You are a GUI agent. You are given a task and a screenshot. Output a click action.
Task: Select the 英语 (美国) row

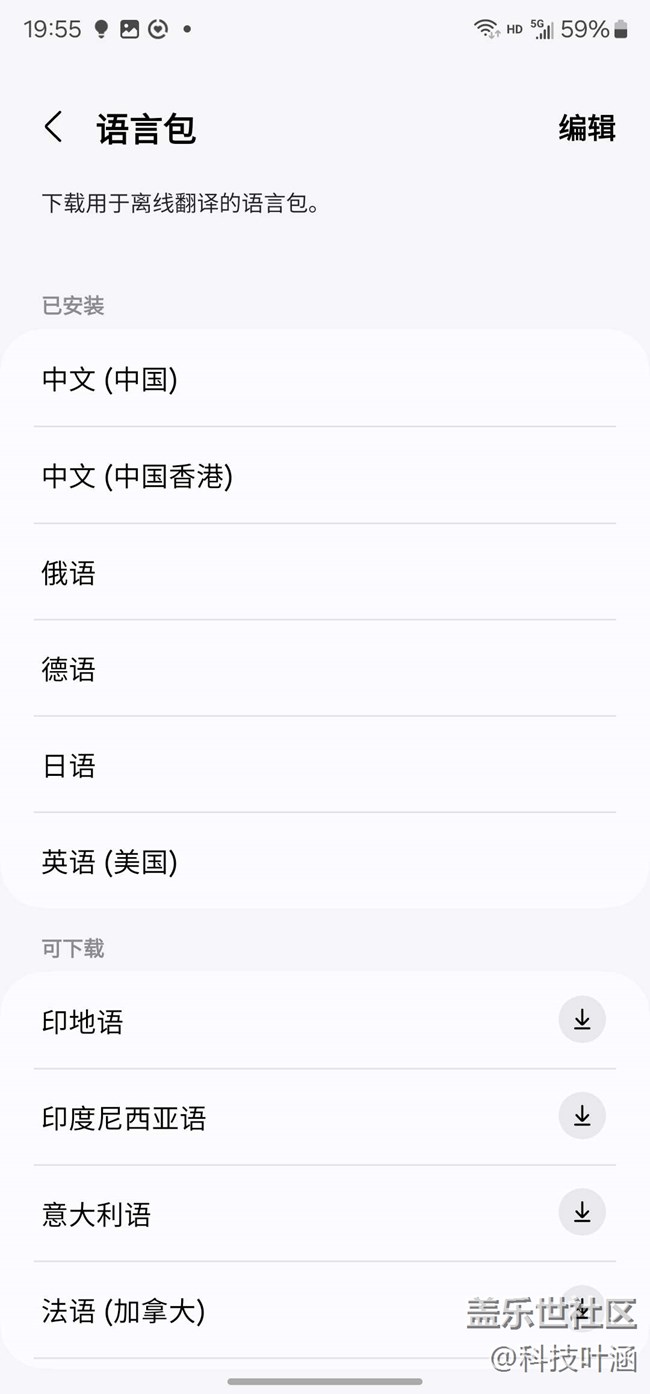(324, 862)
